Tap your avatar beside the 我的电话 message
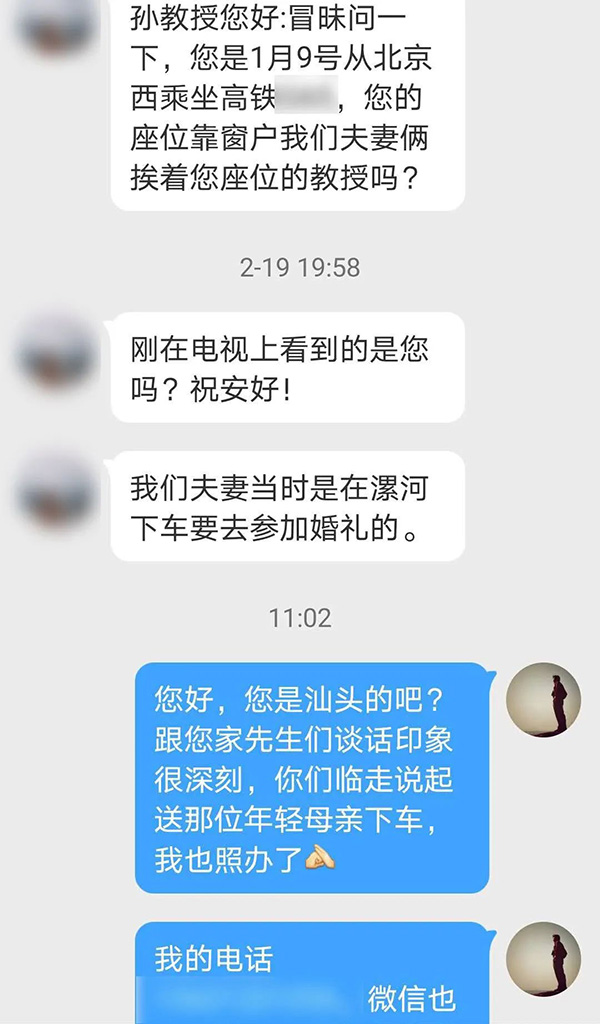Viewport: 600px width, 1024px height. coord(543,958)
